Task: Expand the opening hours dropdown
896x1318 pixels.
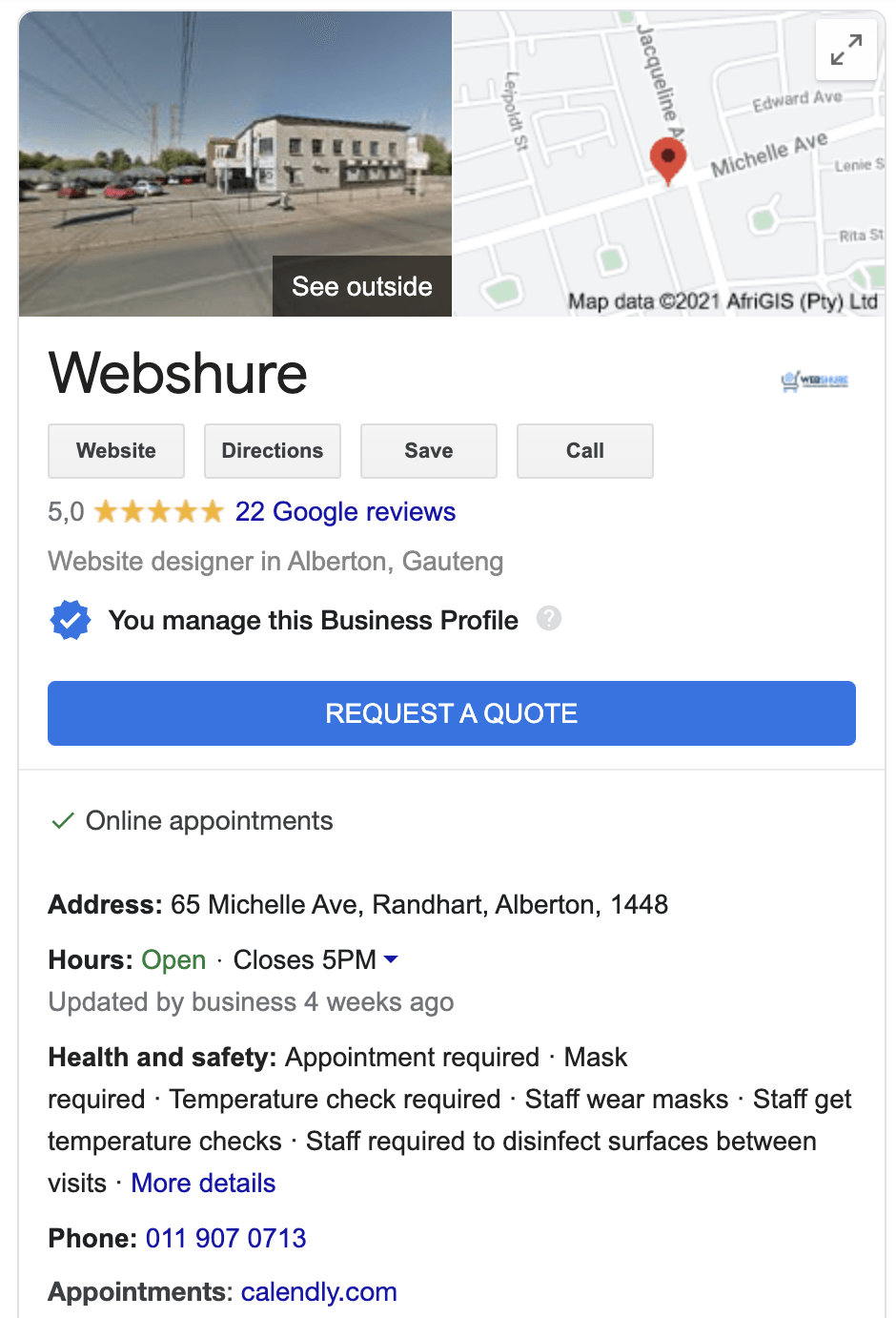Action: point(391,959)
